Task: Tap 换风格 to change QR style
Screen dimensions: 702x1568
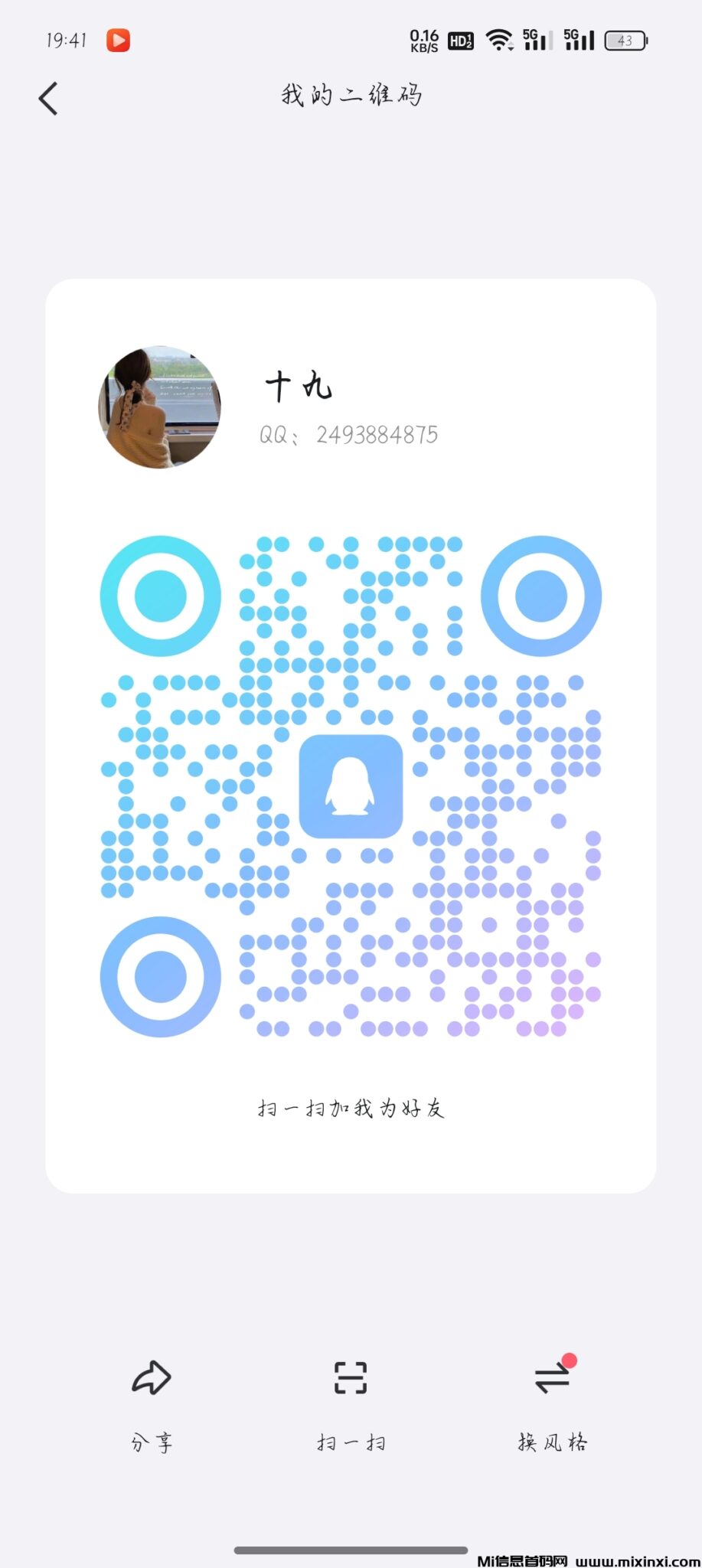Action: pos(551,1441)
